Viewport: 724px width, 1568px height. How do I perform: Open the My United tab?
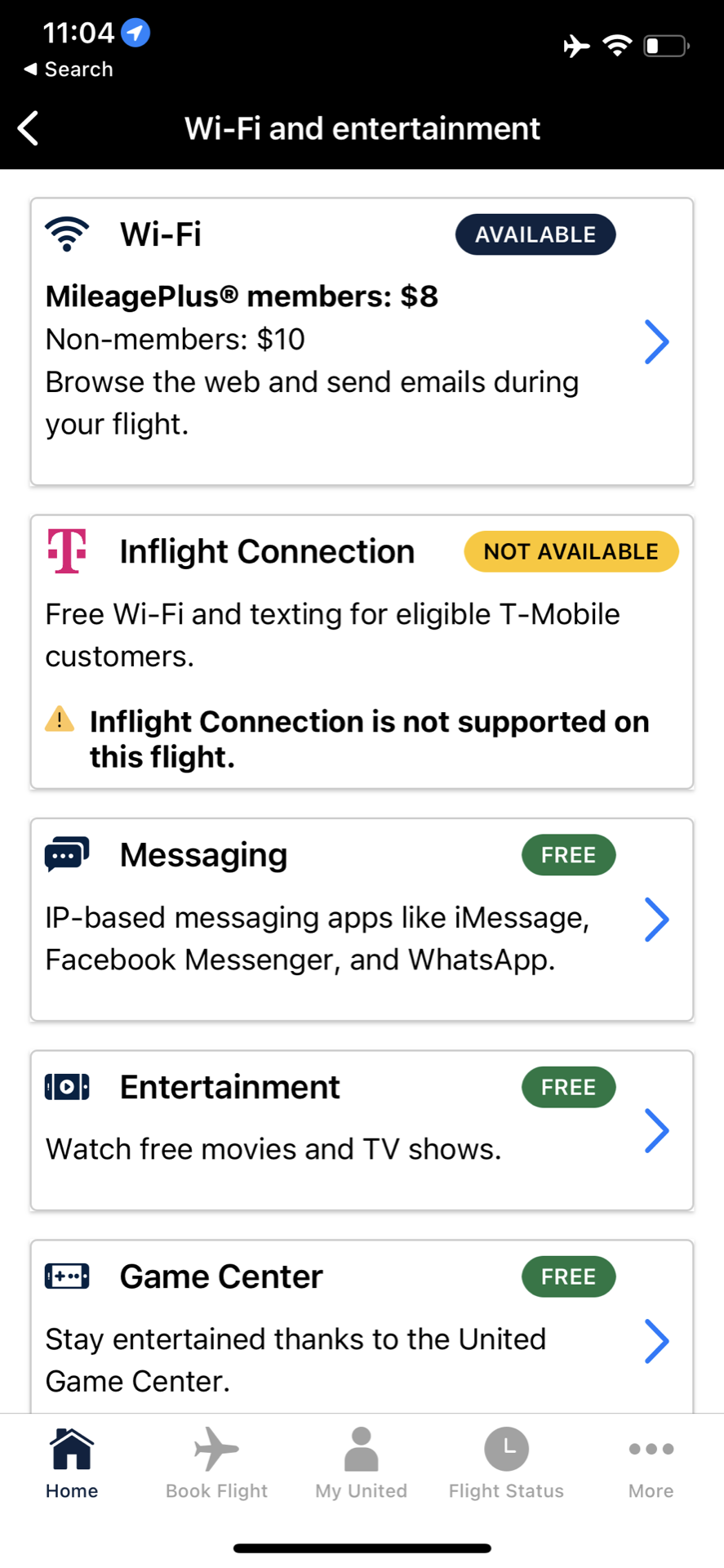click(362, 1464)
